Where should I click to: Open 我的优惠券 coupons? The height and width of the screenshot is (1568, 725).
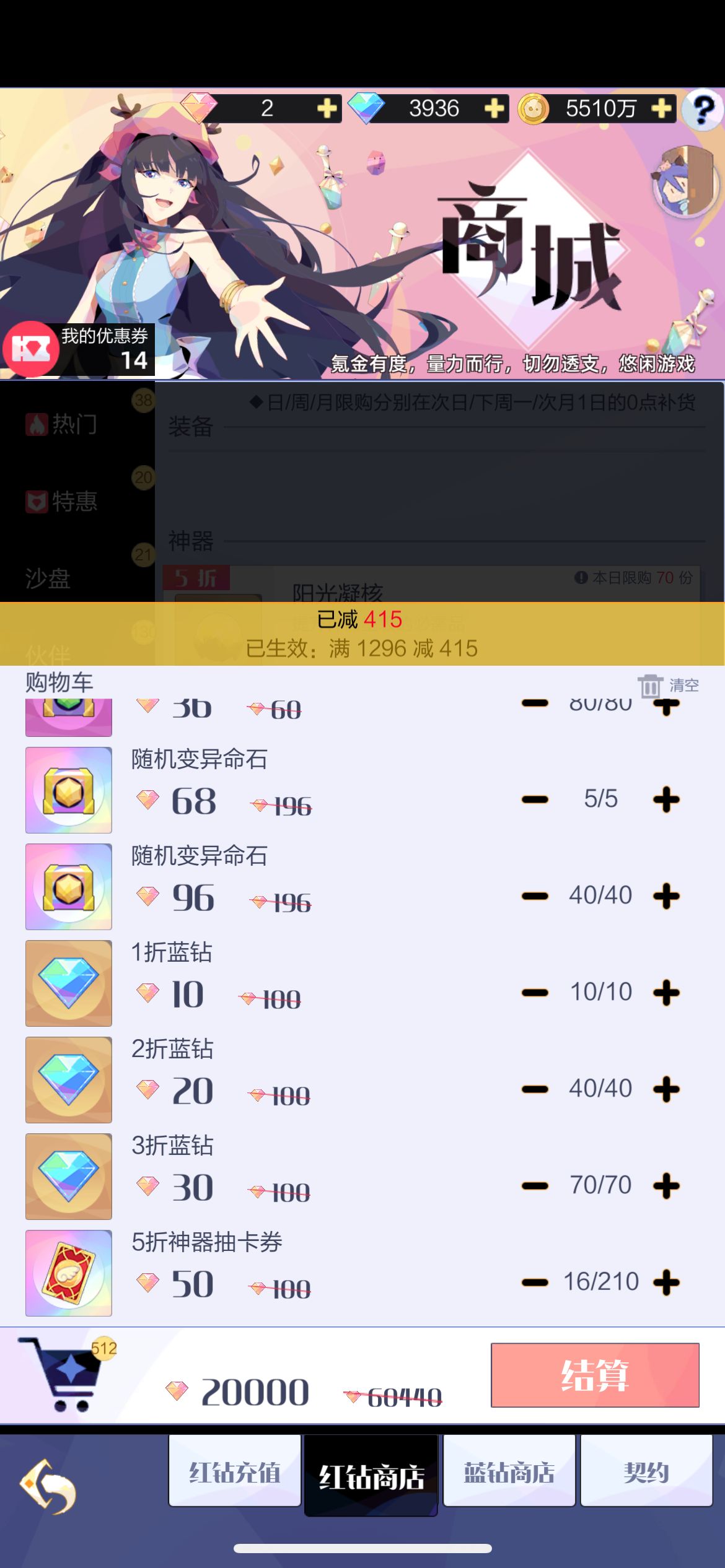pos(77,349)
